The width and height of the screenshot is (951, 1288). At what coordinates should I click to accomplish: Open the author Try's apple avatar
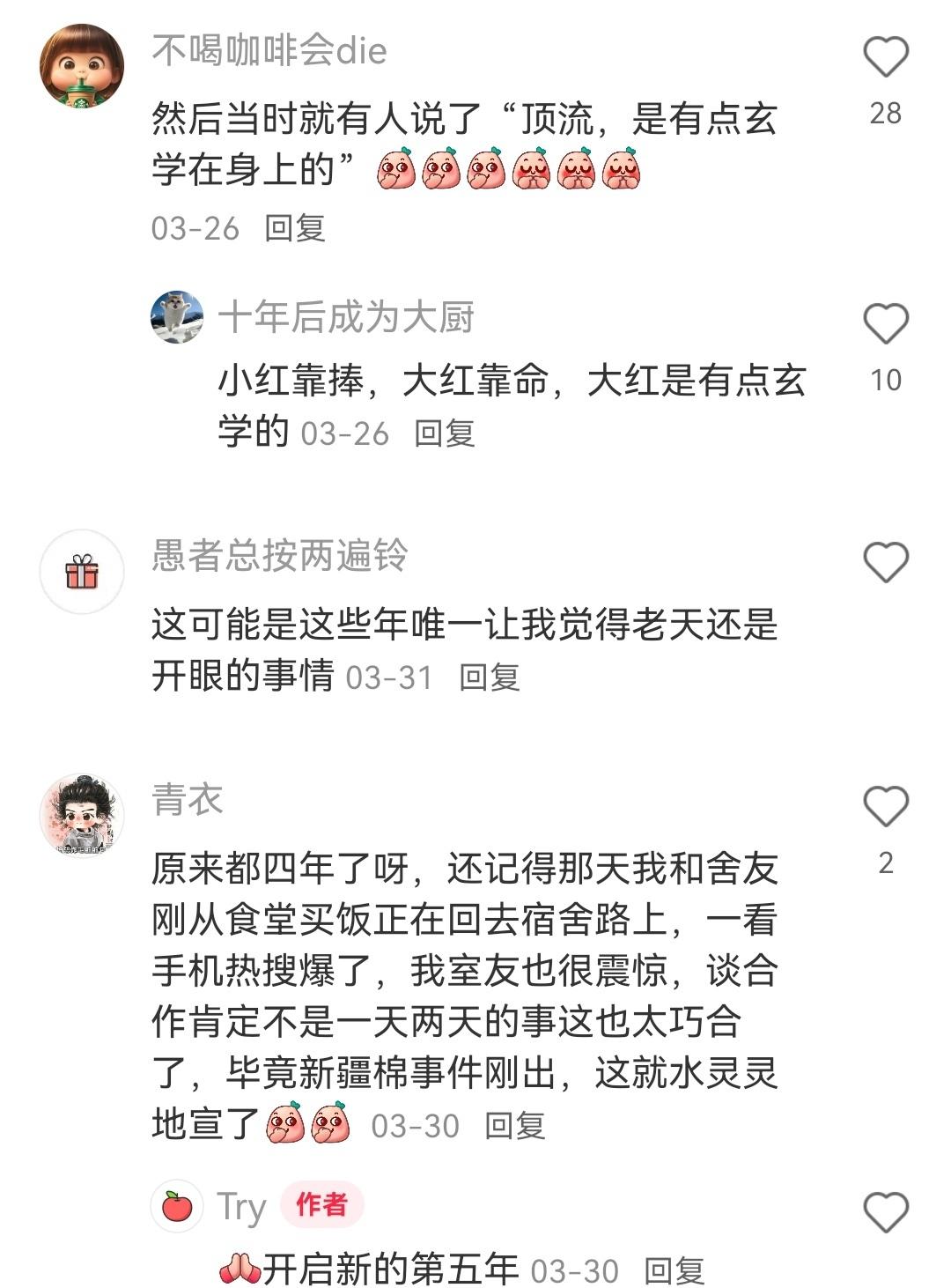177,1206
